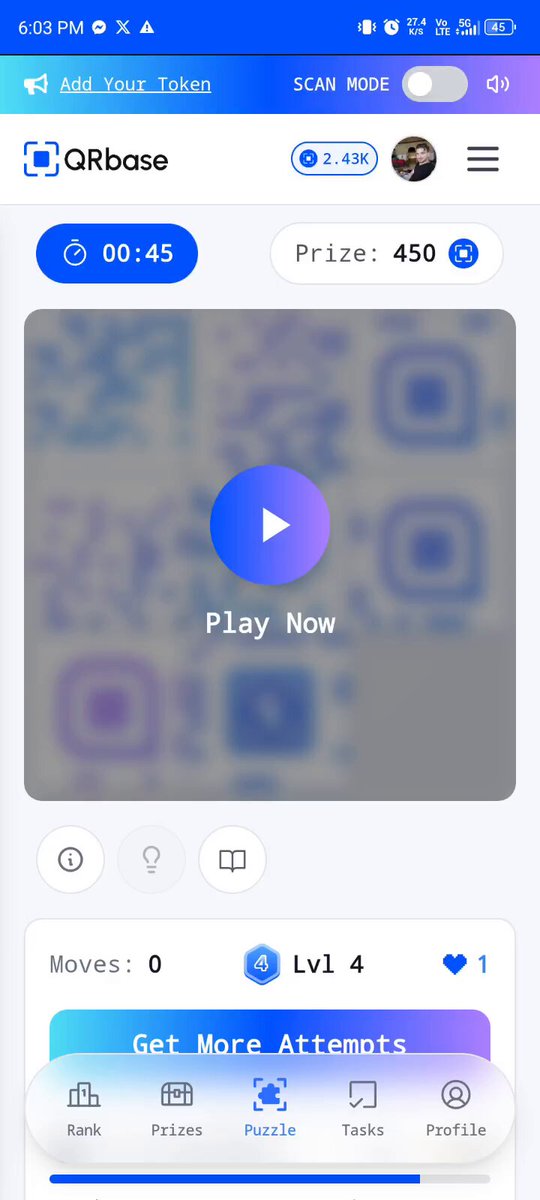Switch to the Prizes tab
Image resolution: width=540 pixels, height=1200 pixels.
[x=177, y=1108]
